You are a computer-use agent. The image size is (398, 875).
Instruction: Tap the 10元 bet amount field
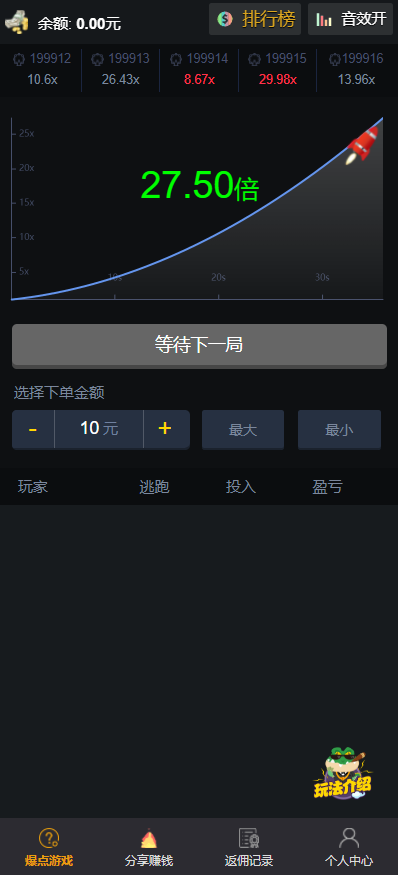pos(99,429)
